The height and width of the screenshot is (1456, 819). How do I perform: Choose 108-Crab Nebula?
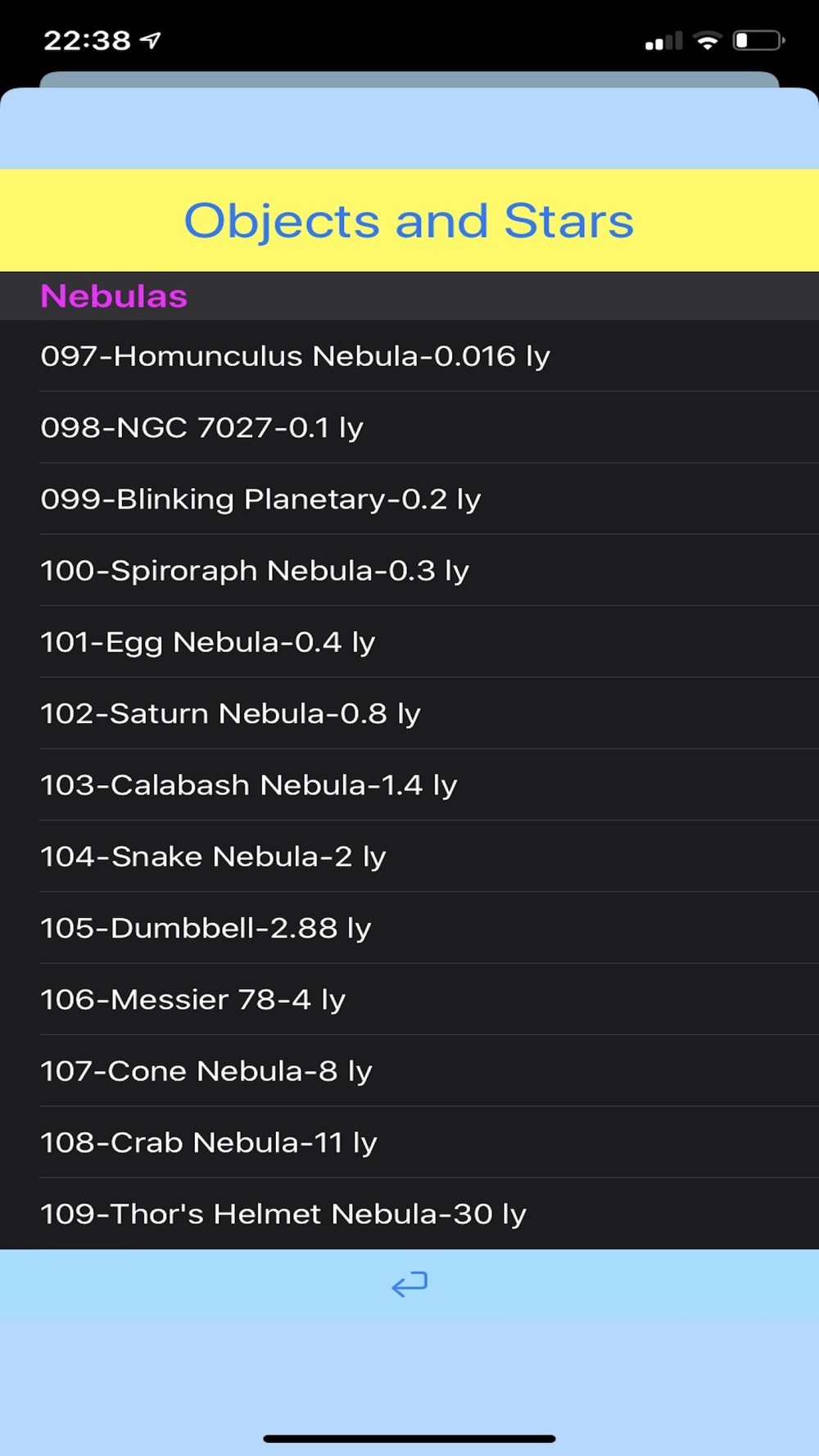tap(409, 1142)
